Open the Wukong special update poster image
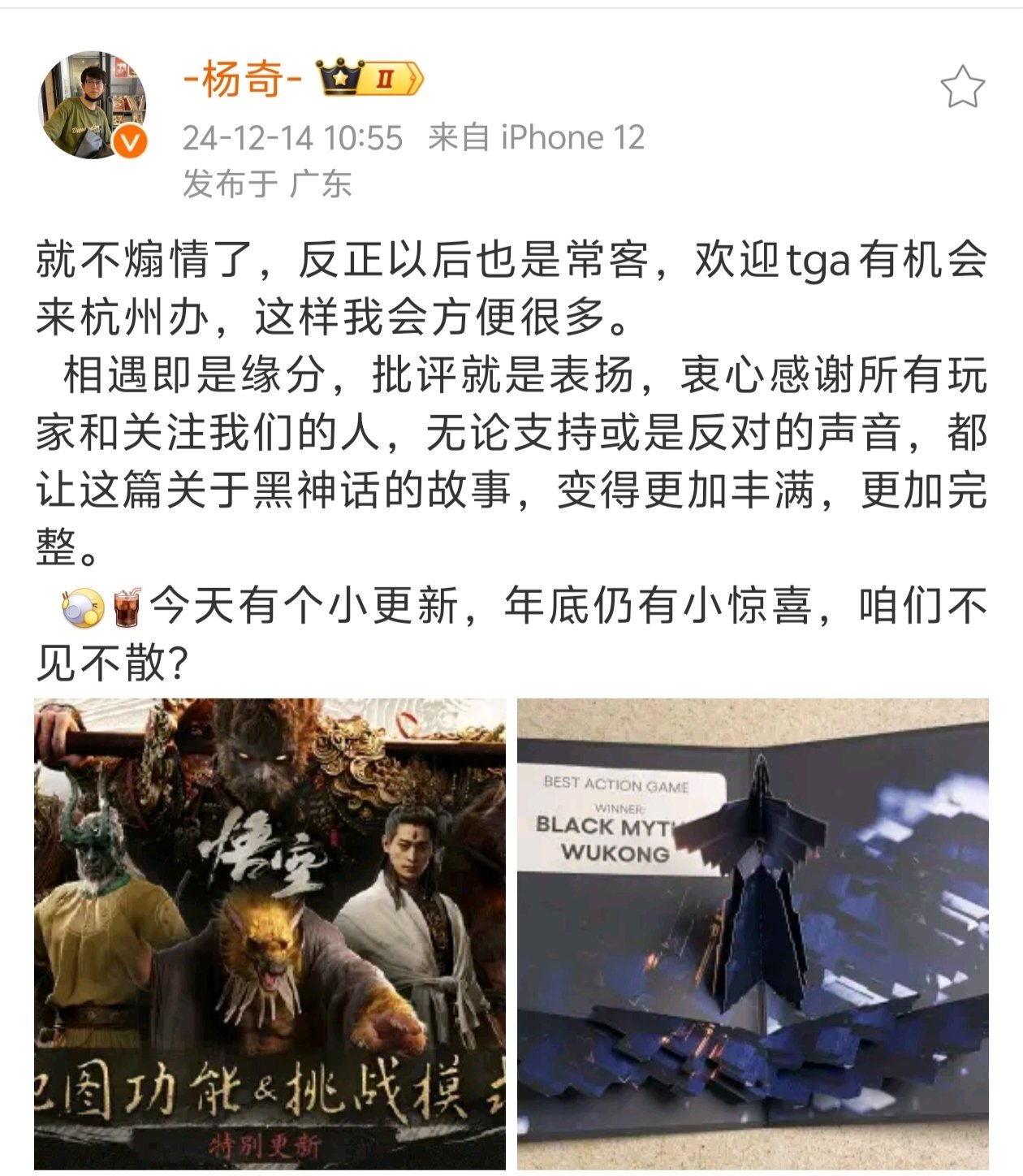 (x=270, y=933)
